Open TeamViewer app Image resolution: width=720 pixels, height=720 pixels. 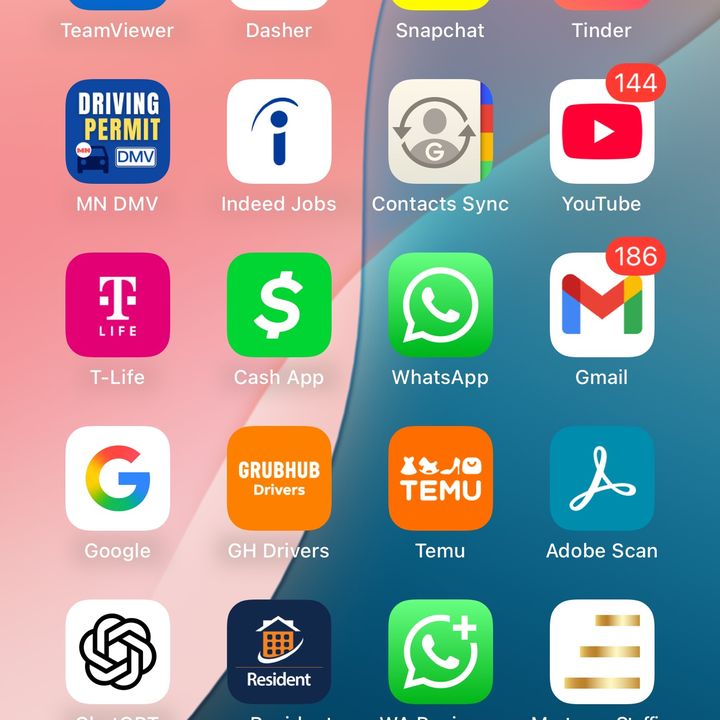coord(118,22)
